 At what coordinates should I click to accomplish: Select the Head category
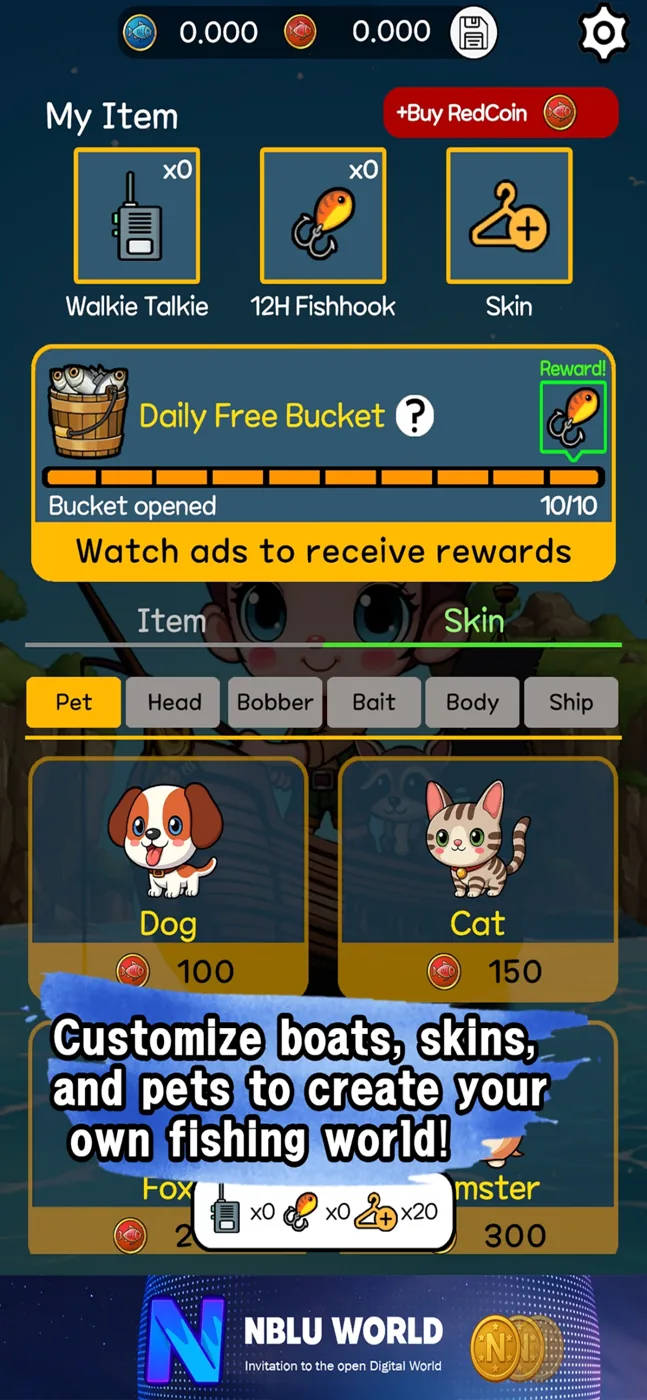(174, 702)
